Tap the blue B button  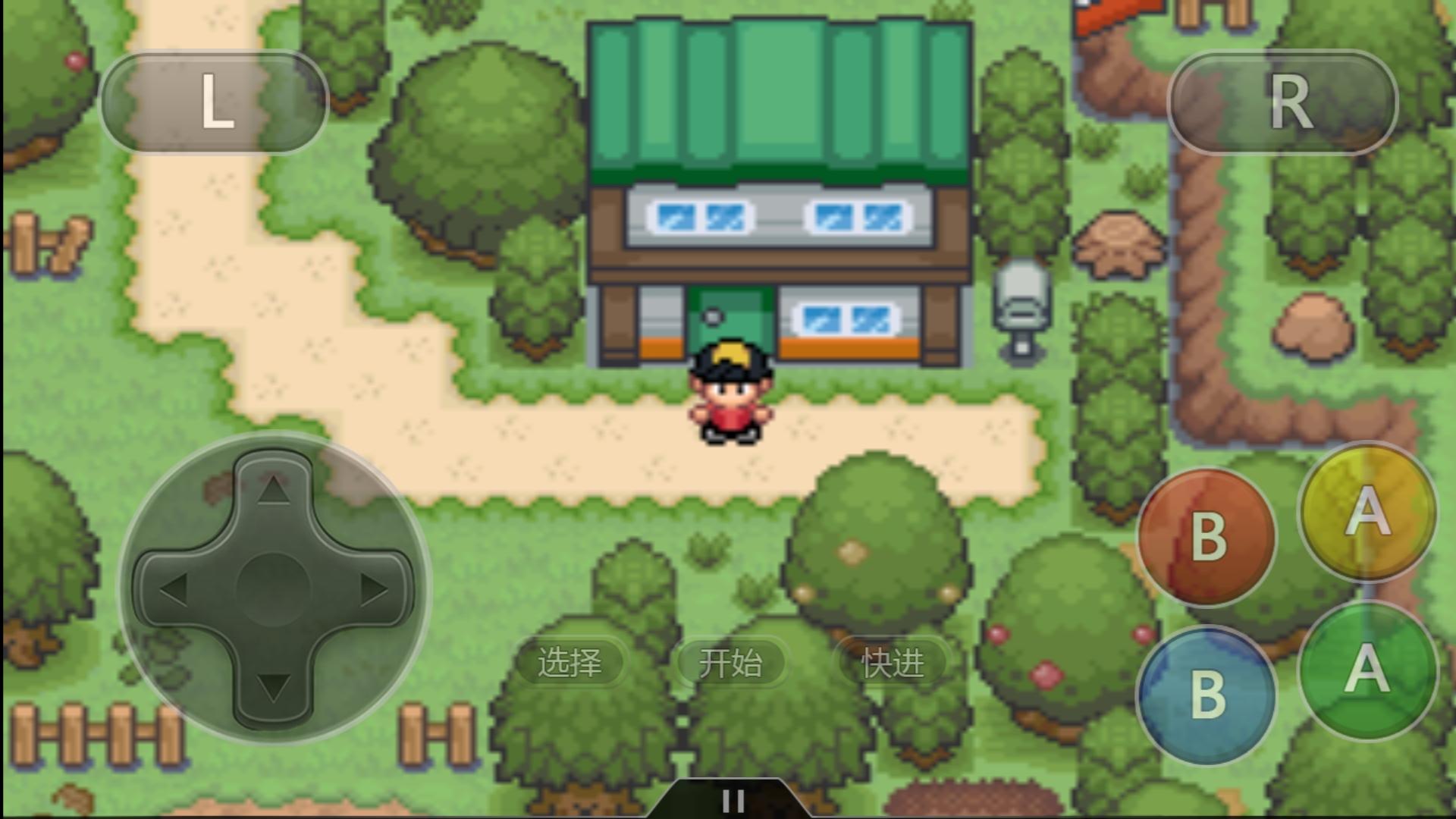point(1207,695)
